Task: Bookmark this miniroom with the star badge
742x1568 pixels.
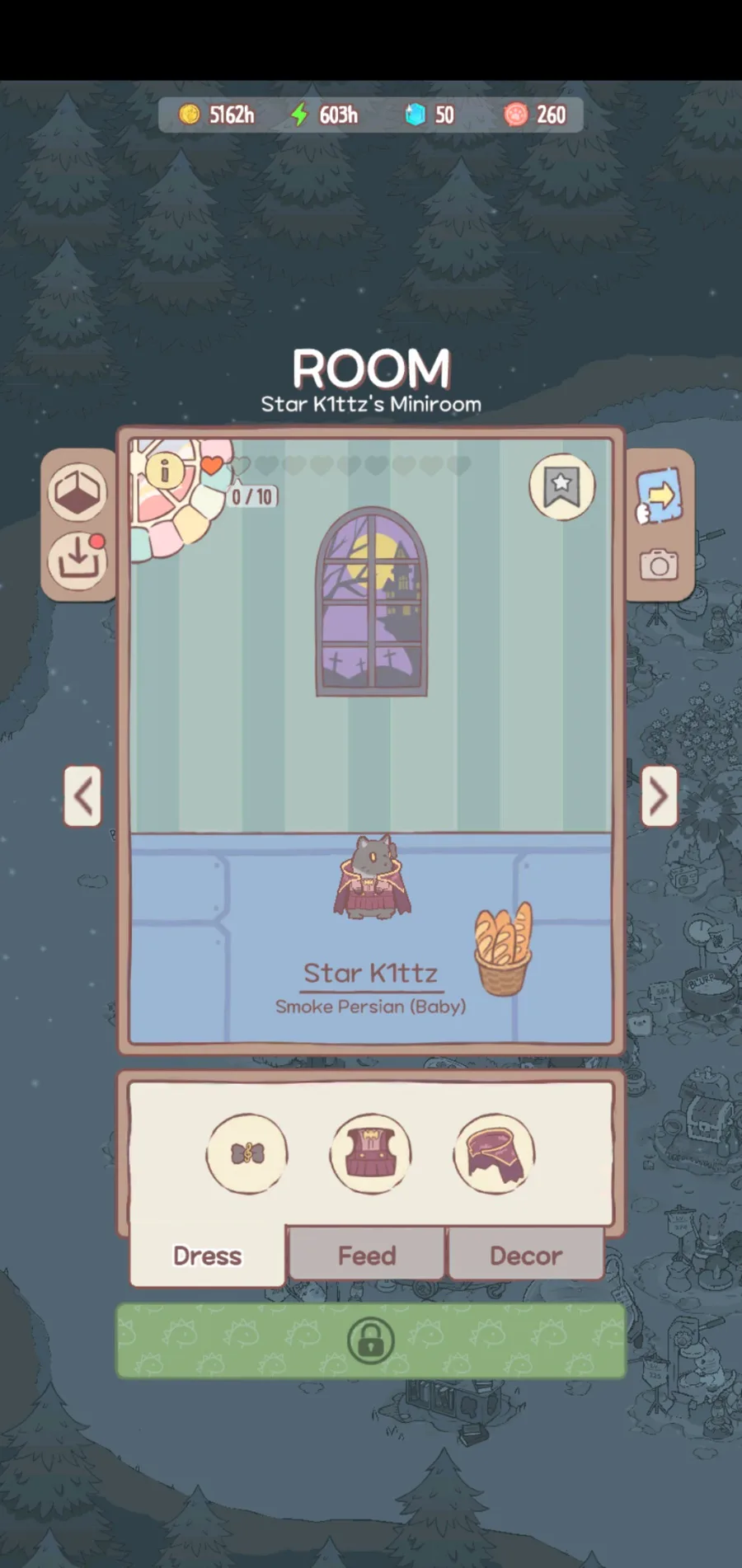Action: (x=561, y=486)
